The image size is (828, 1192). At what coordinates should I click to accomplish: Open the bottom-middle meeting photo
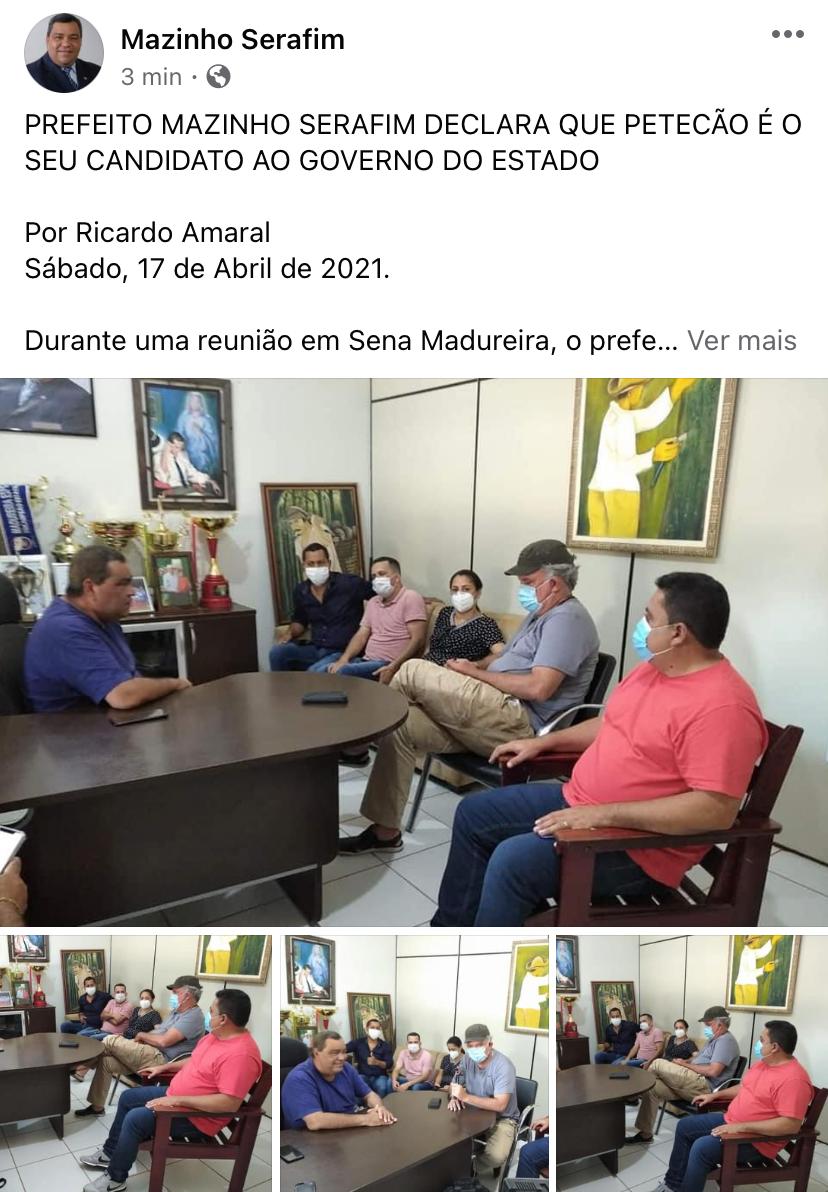[x=414, y=1062]
